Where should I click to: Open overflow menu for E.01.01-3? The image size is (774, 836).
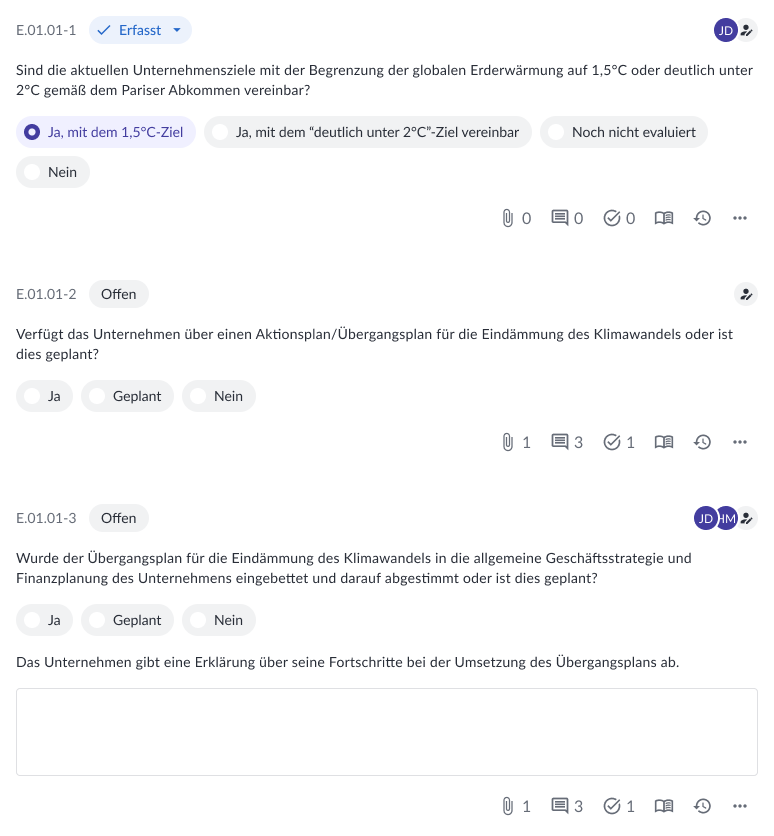click(x=740, y=806)
